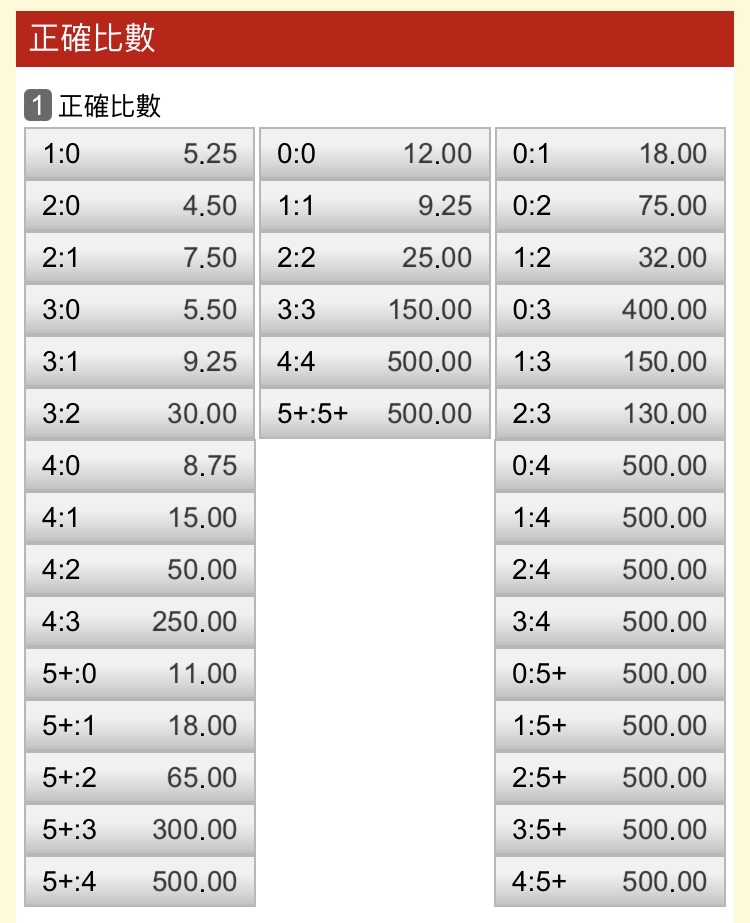Select the 1:0 score at 5.25
The width and height of the screenshot is (750, 923).
click(x=139, y=154)
